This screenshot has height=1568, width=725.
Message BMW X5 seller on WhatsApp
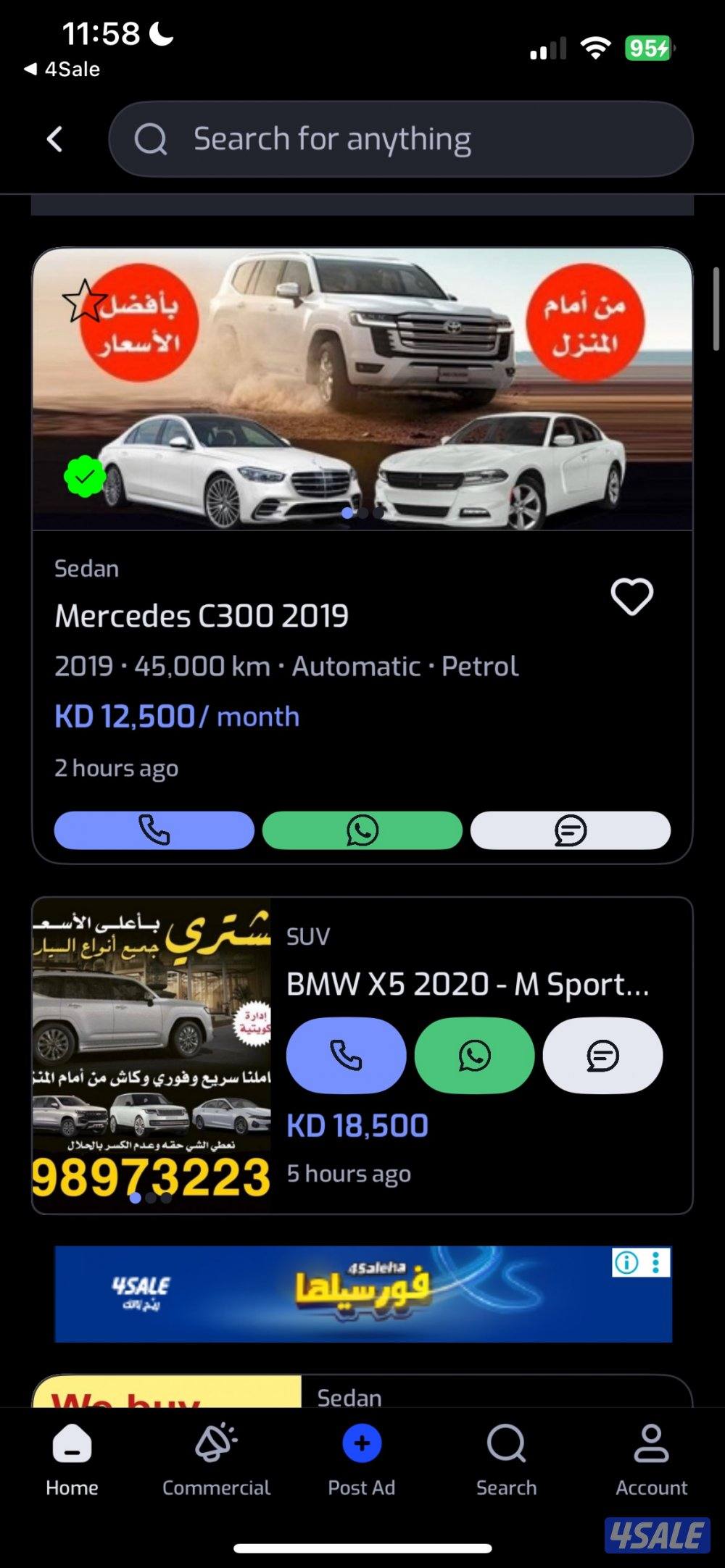click(475, 1056)
